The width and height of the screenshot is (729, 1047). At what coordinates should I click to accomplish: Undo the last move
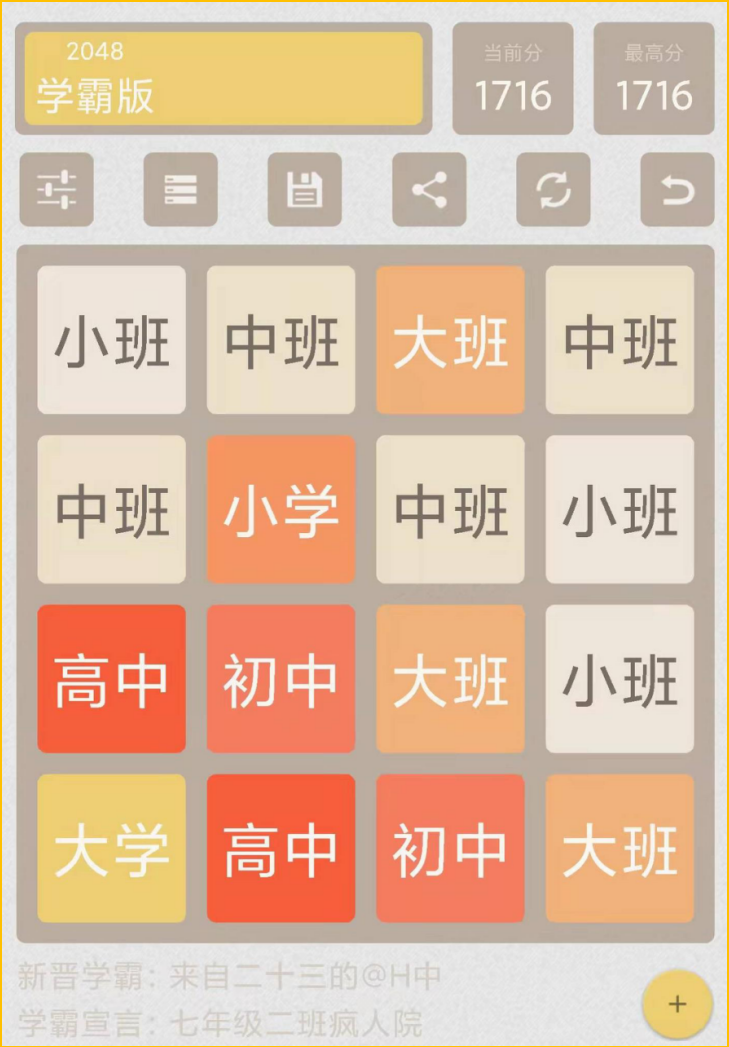677,190
